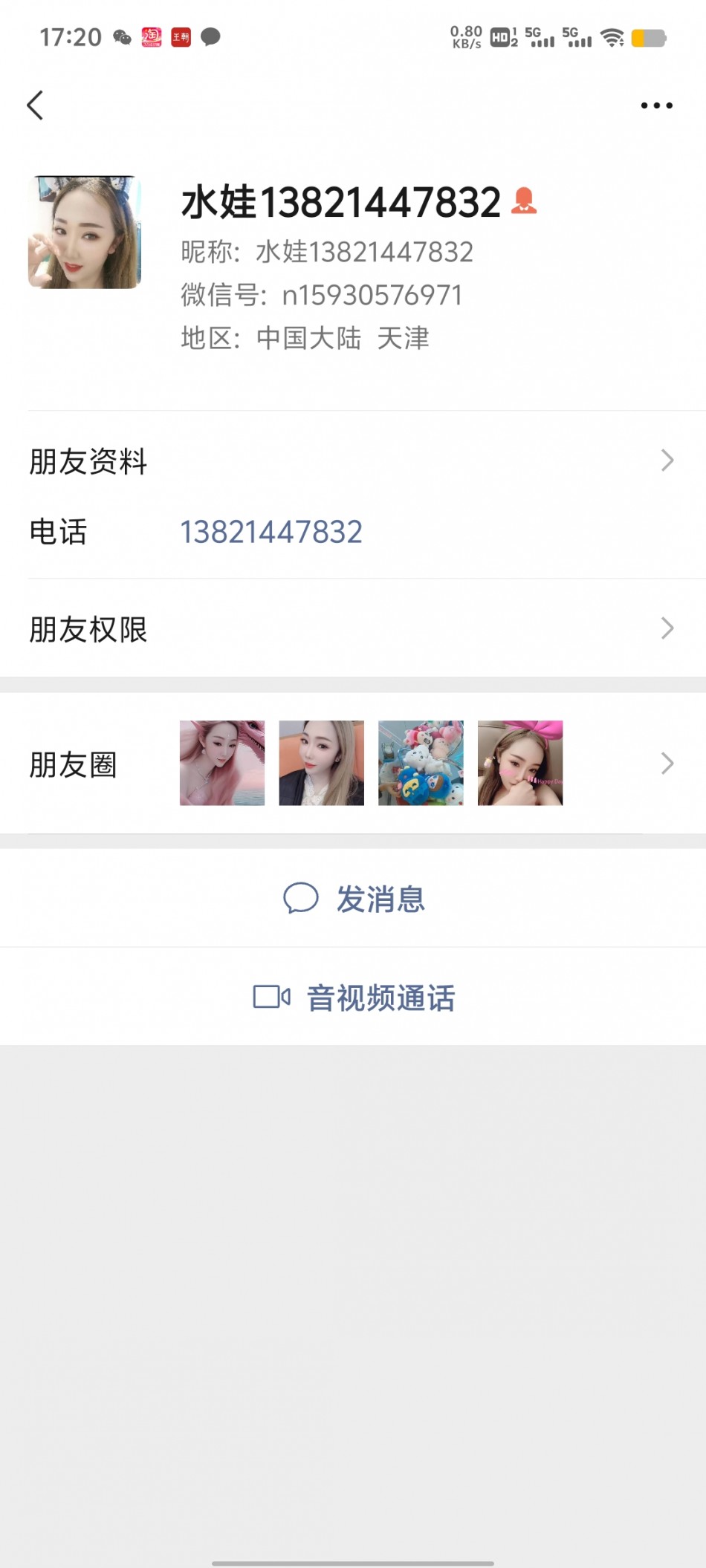Screen dimensions: 706x1568
Task: Open the three-dot overflow menu
Action: 656,105
